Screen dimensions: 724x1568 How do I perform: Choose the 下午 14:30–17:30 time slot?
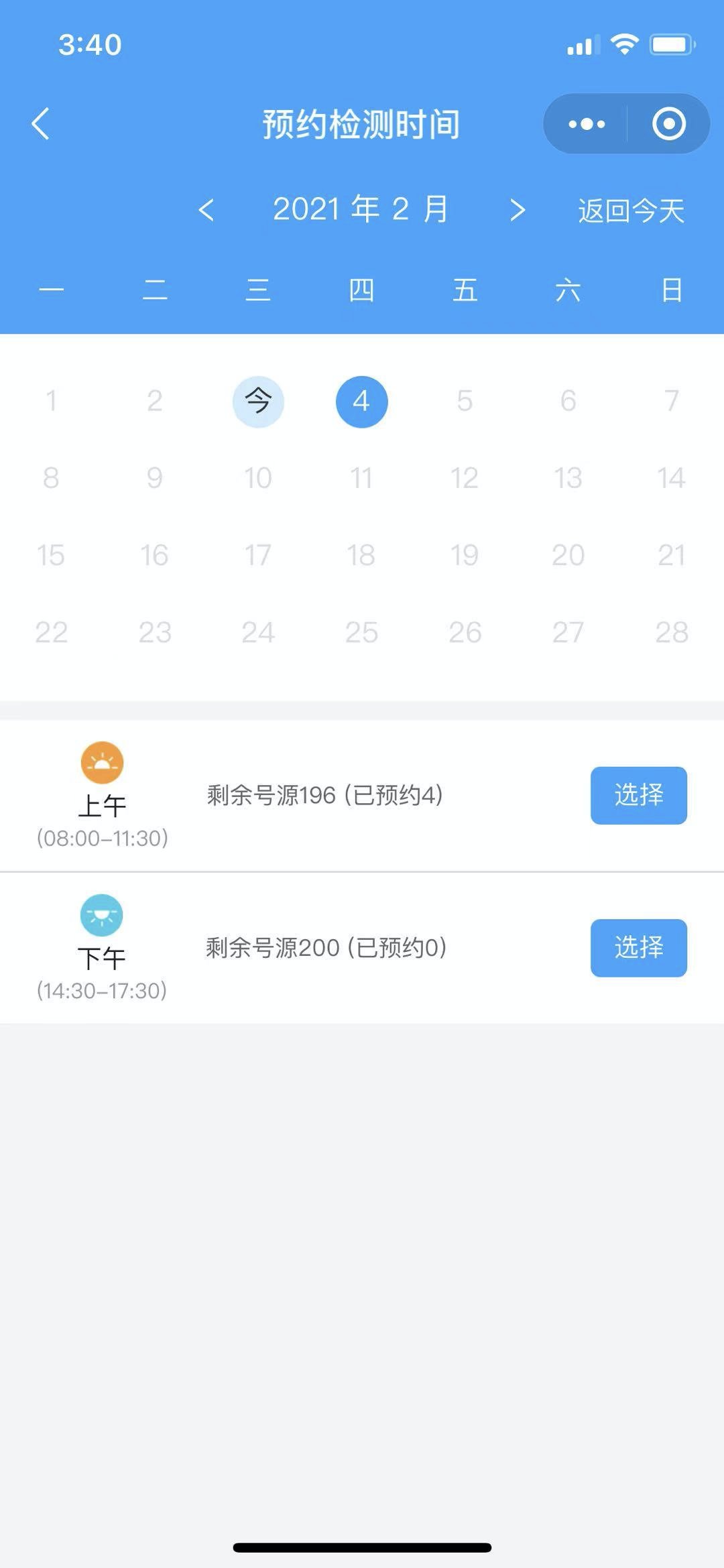tap(638, 947)
